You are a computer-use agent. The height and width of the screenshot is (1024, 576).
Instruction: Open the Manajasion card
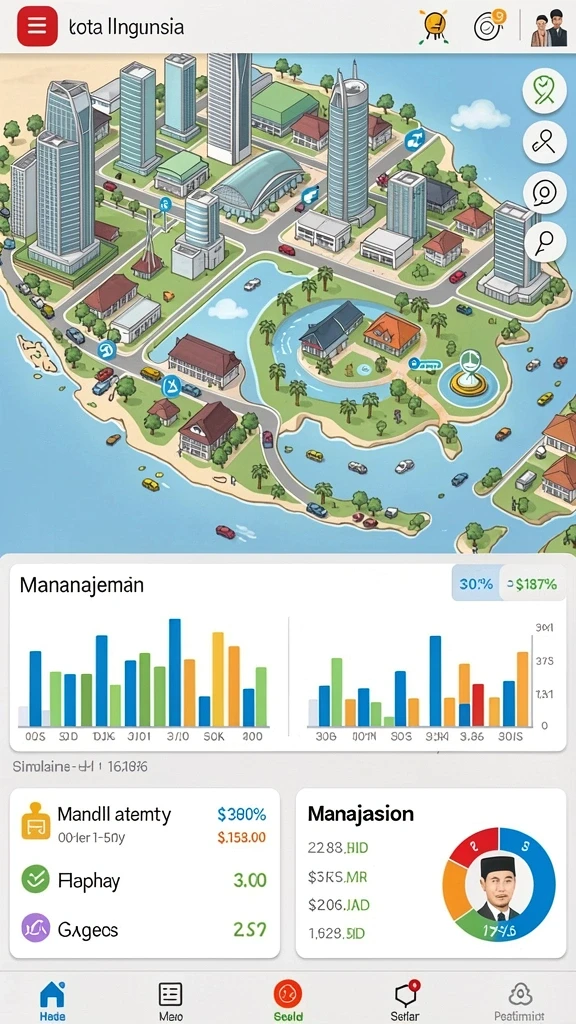pos(431,873)
